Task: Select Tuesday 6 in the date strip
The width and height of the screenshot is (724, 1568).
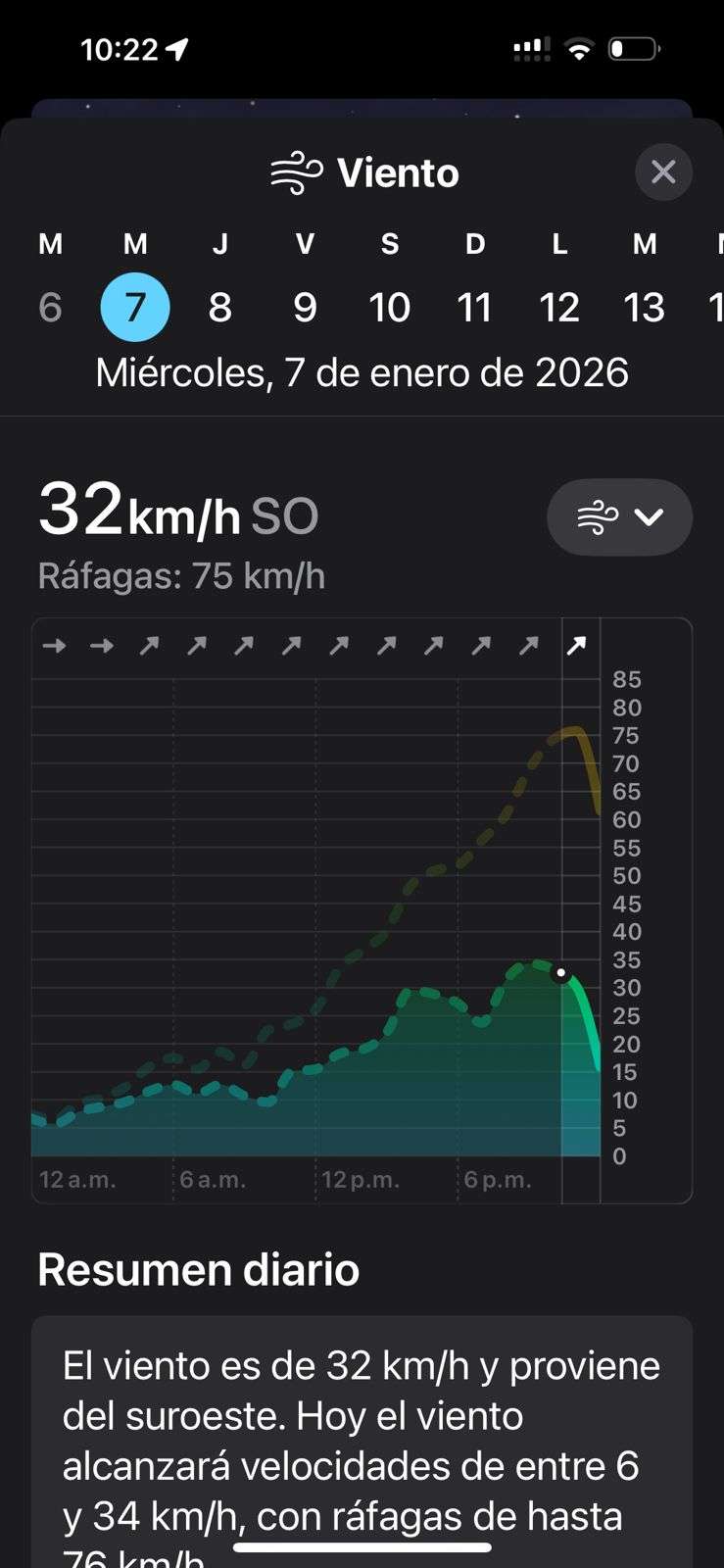Action: point(50,308)
